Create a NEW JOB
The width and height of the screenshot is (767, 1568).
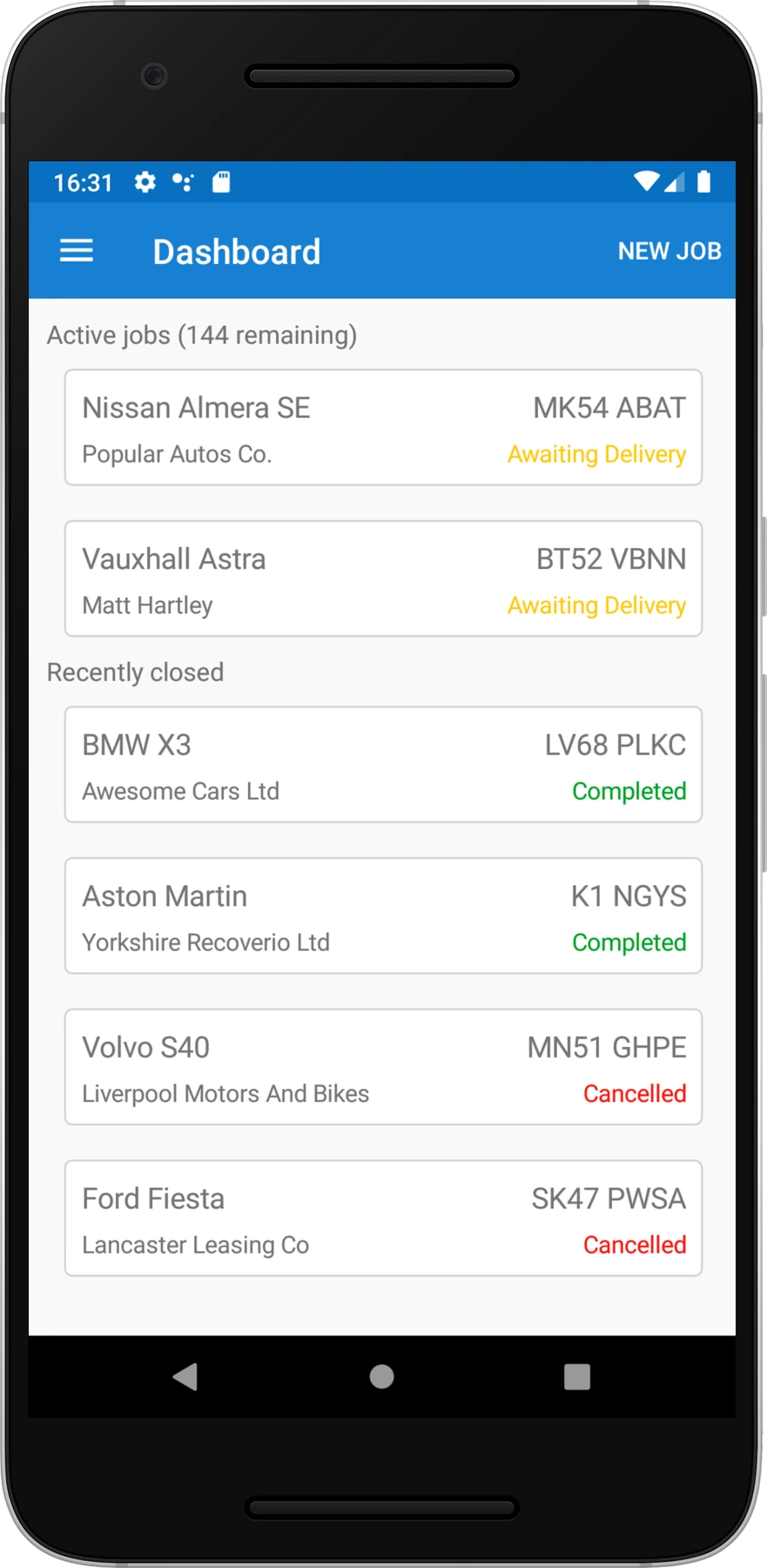pos(669,251)
